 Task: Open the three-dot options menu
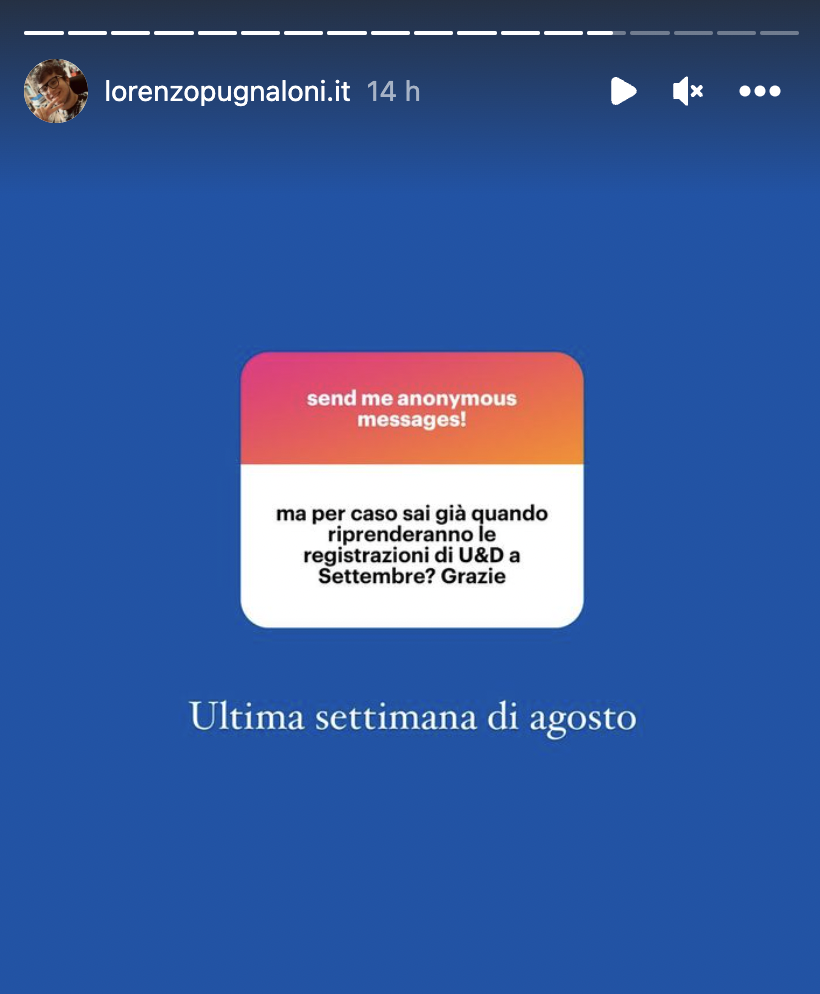(x=759, y=91)
